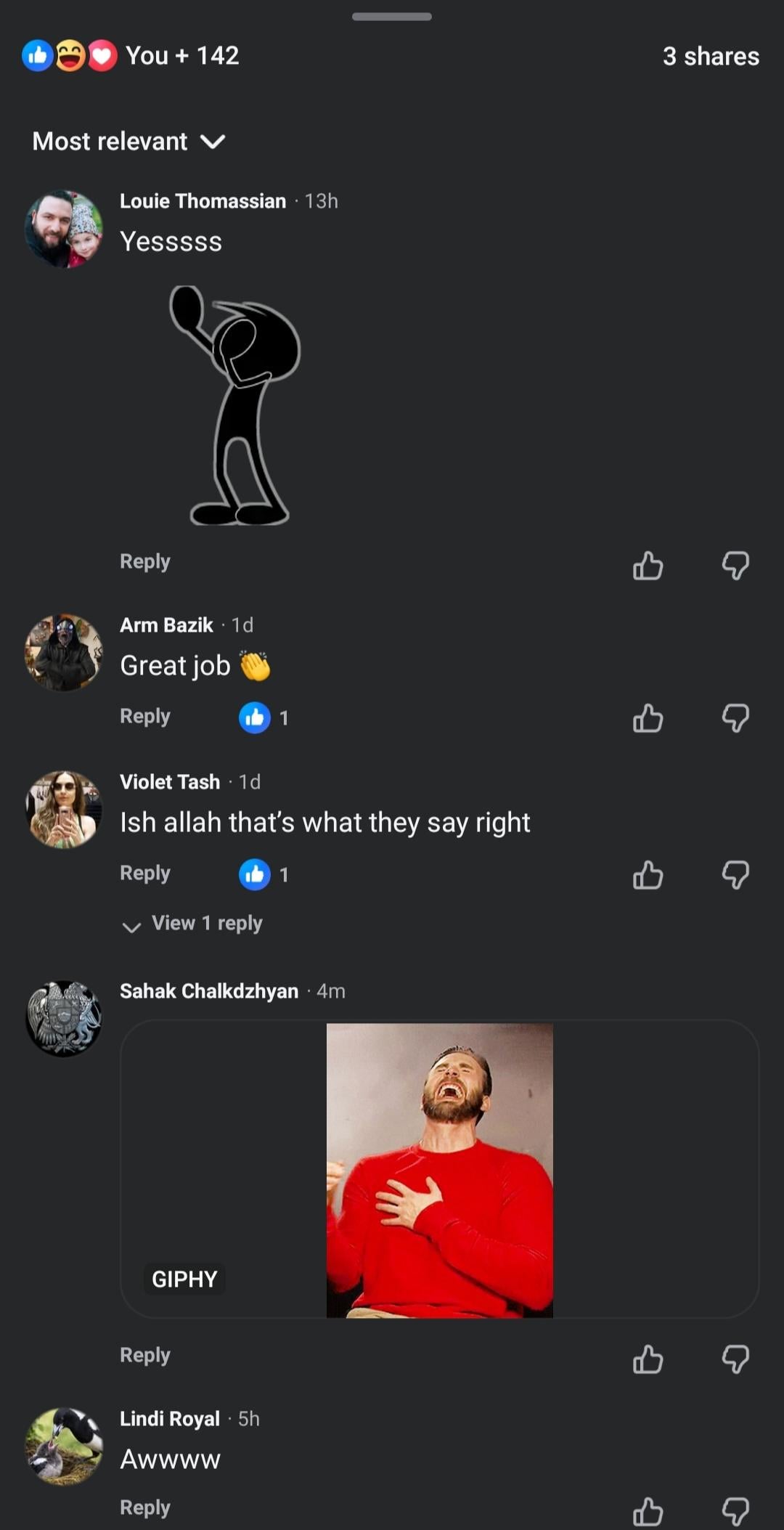
Task: Dislike Sahak Chalkdzhyan's gif comment
Action: 735,1359
